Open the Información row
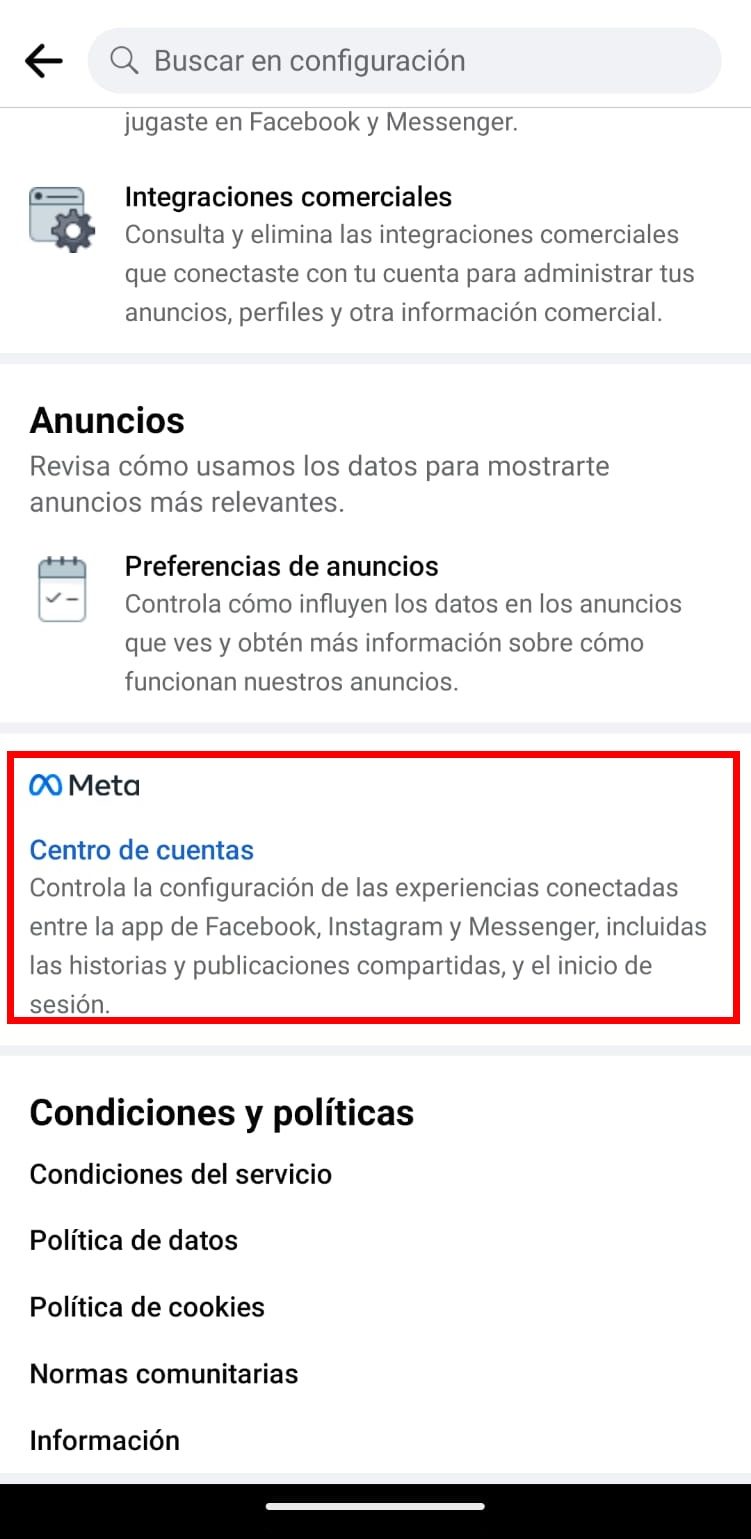The width and height of the screenshot is (751, 1539). tap(105, 1440)
